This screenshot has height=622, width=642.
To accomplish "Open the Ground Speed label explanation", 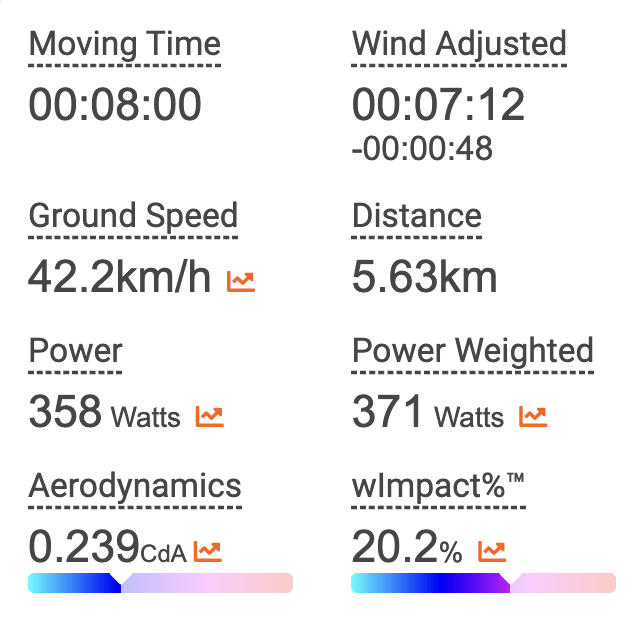I will click(133, 216).
